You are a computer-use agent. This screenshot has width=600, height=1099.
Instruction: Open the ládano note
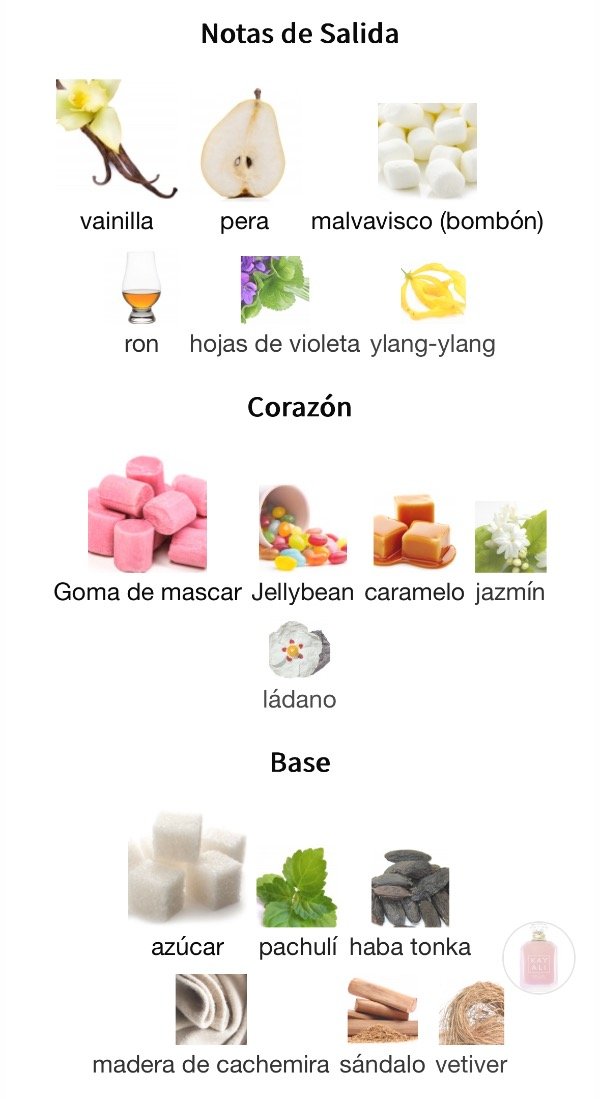click(x=299, y=650)
